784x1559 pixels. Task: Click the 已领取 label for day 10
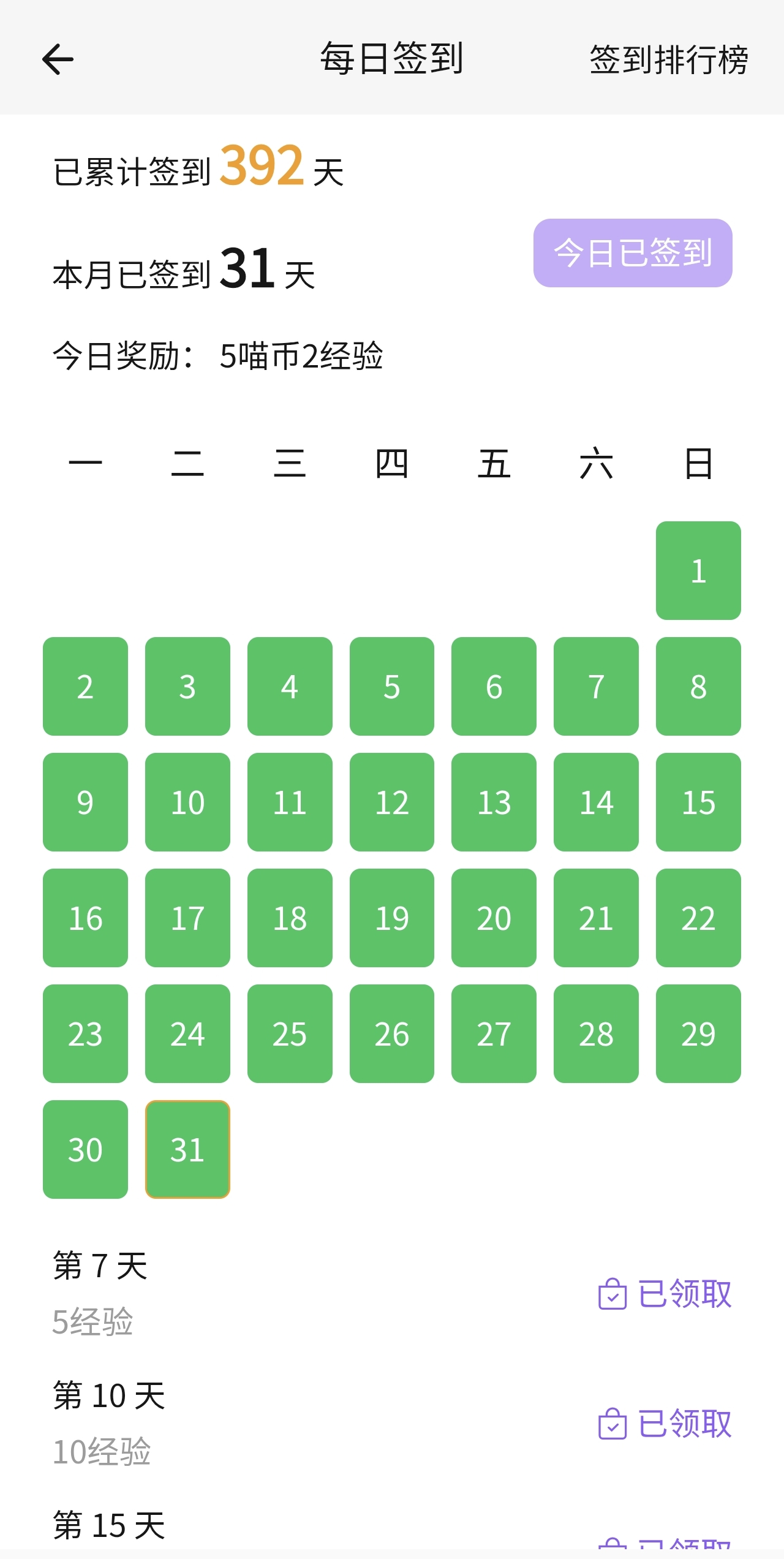tap(685, 1425)
